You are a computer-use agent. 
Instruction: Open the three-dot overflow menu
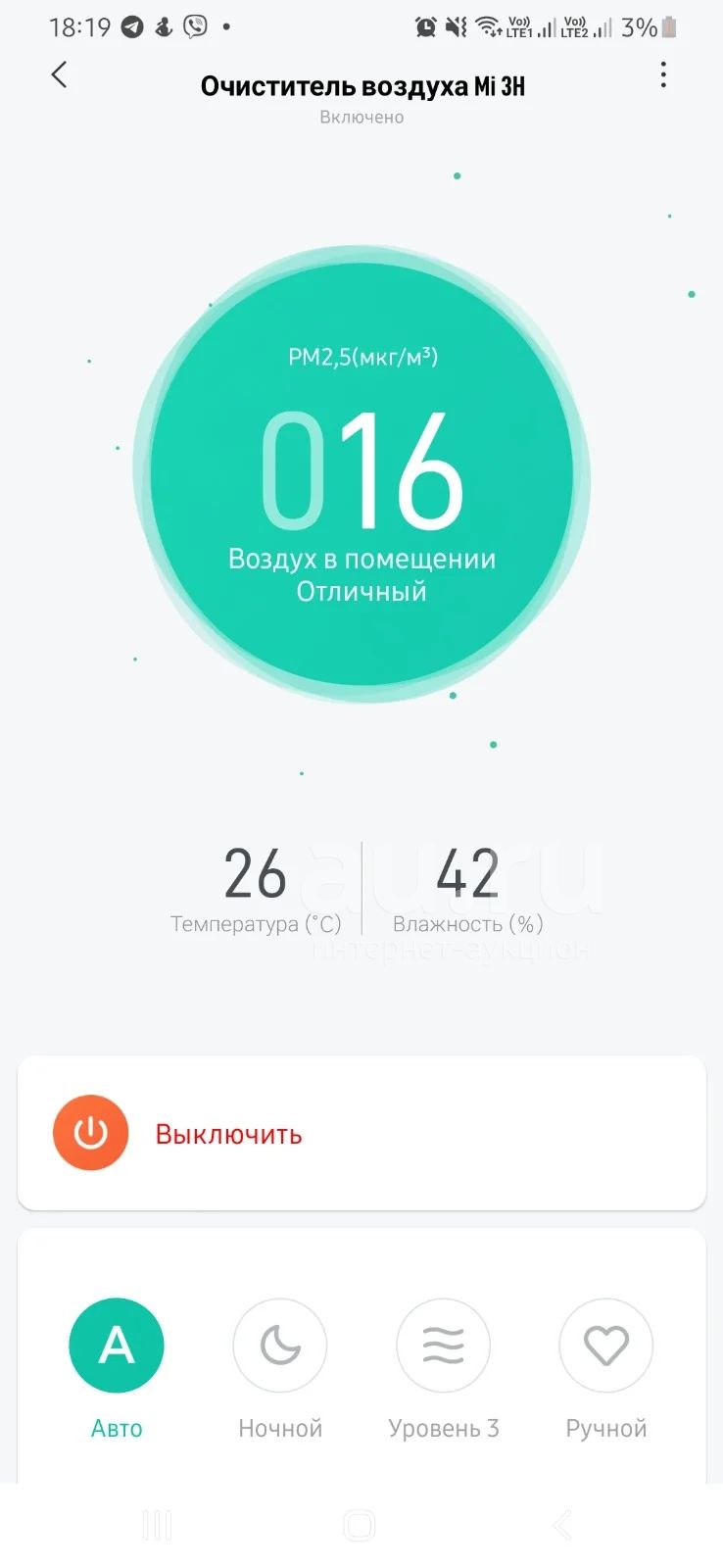tap(663, 74)
